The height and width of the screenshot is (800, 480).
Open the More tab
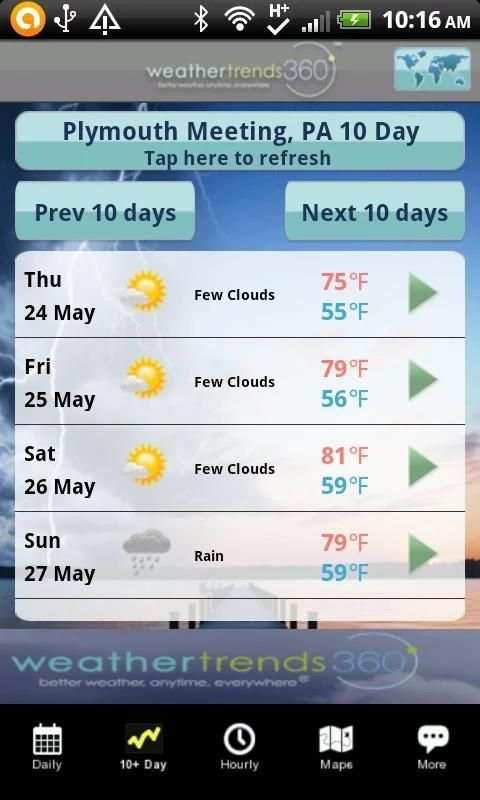432,747
